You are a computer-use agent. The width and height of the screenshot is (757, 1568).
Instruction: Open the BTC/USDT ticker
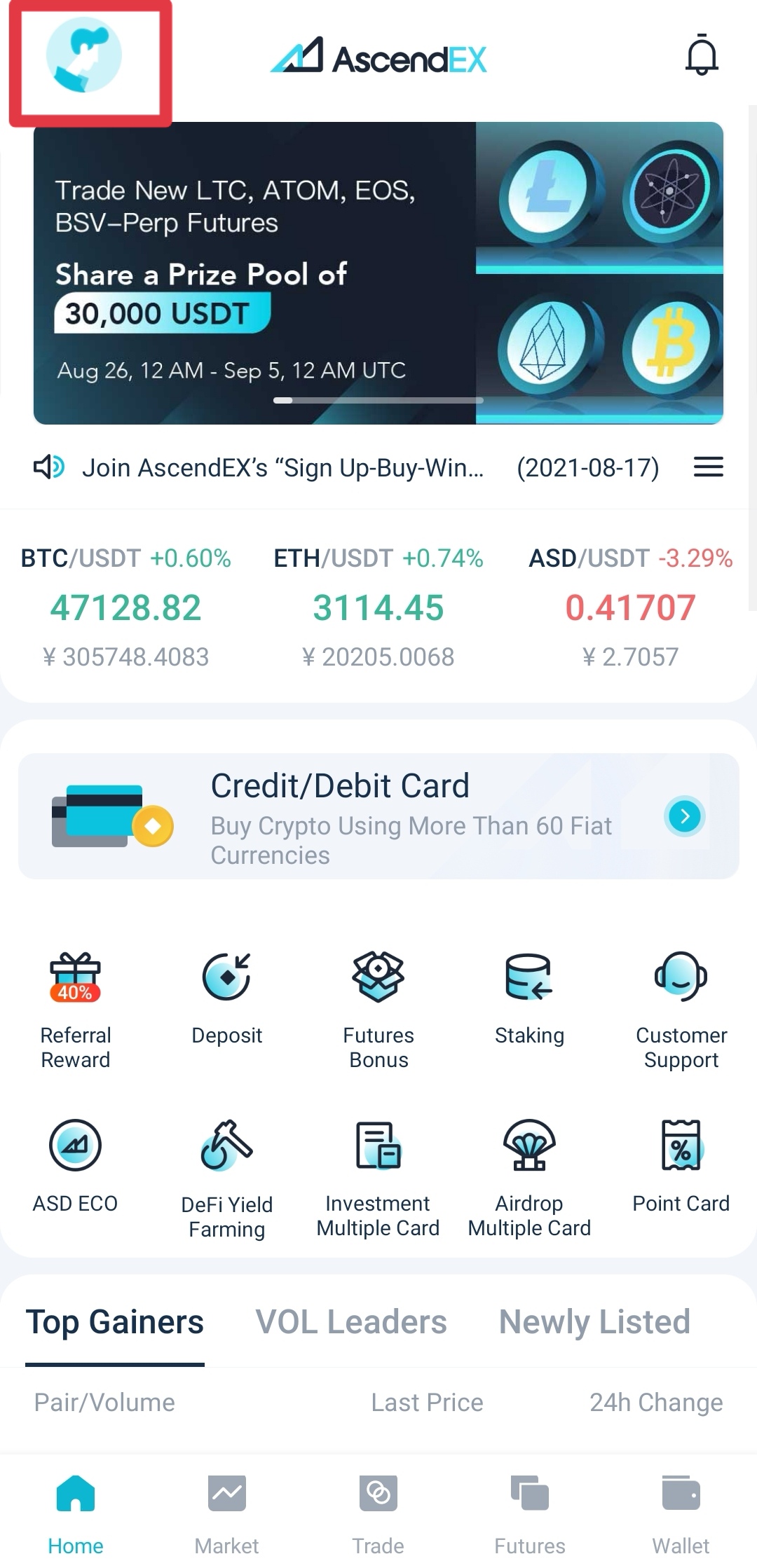126,607
